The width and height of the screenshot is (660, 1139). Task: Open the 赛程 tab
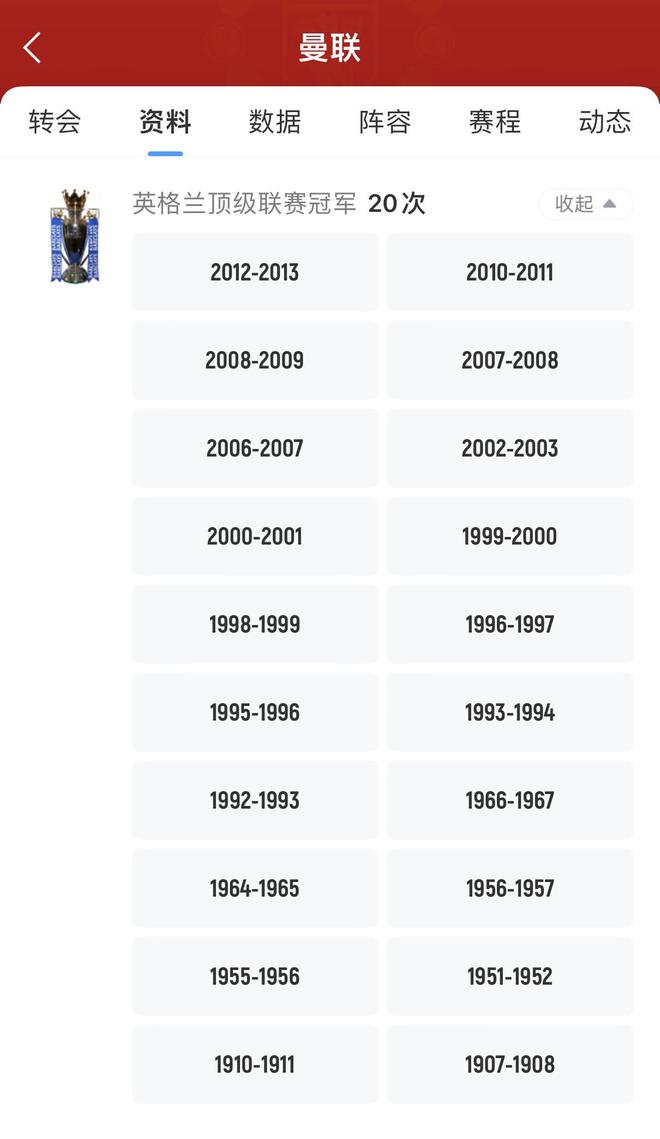pyautogui.click(x=495, y=122)
